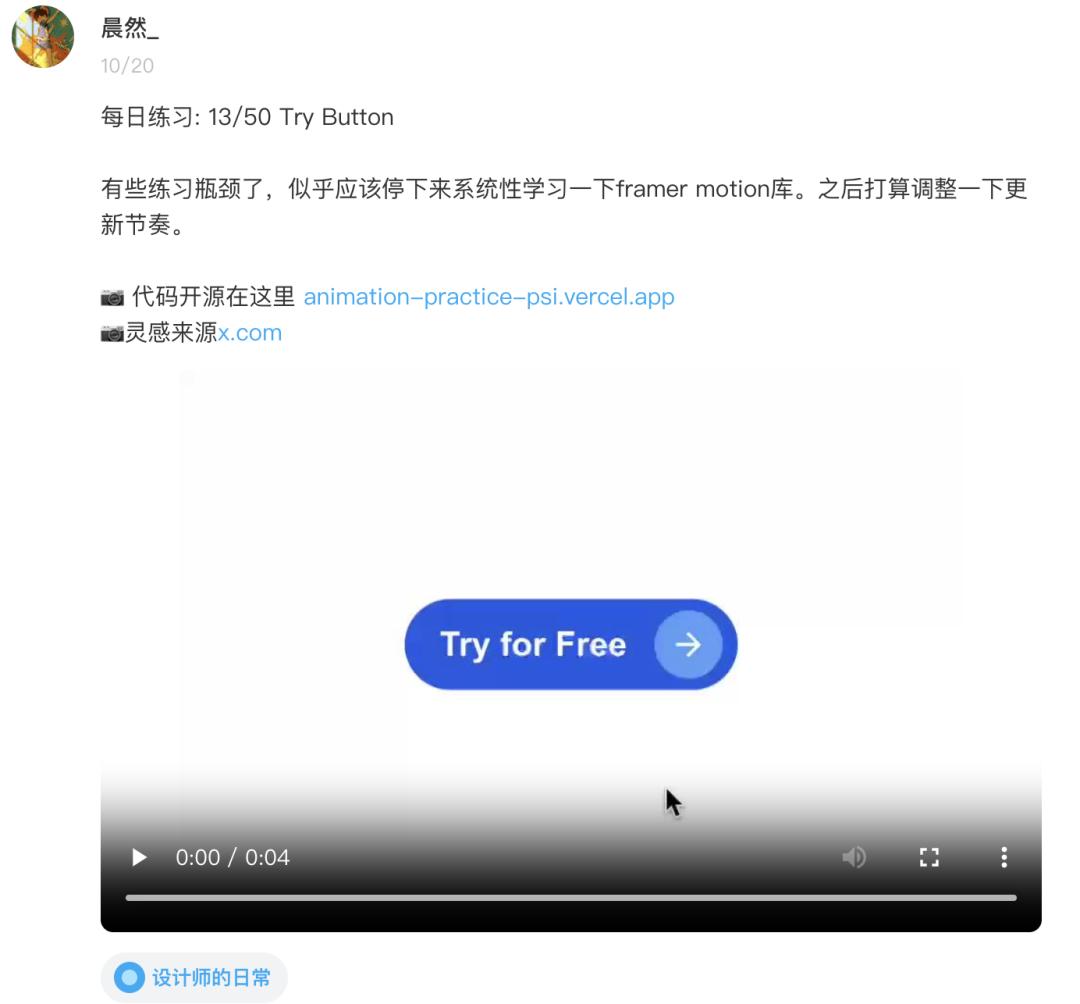
Task: Mute the video sound
Action: point(854,857)
